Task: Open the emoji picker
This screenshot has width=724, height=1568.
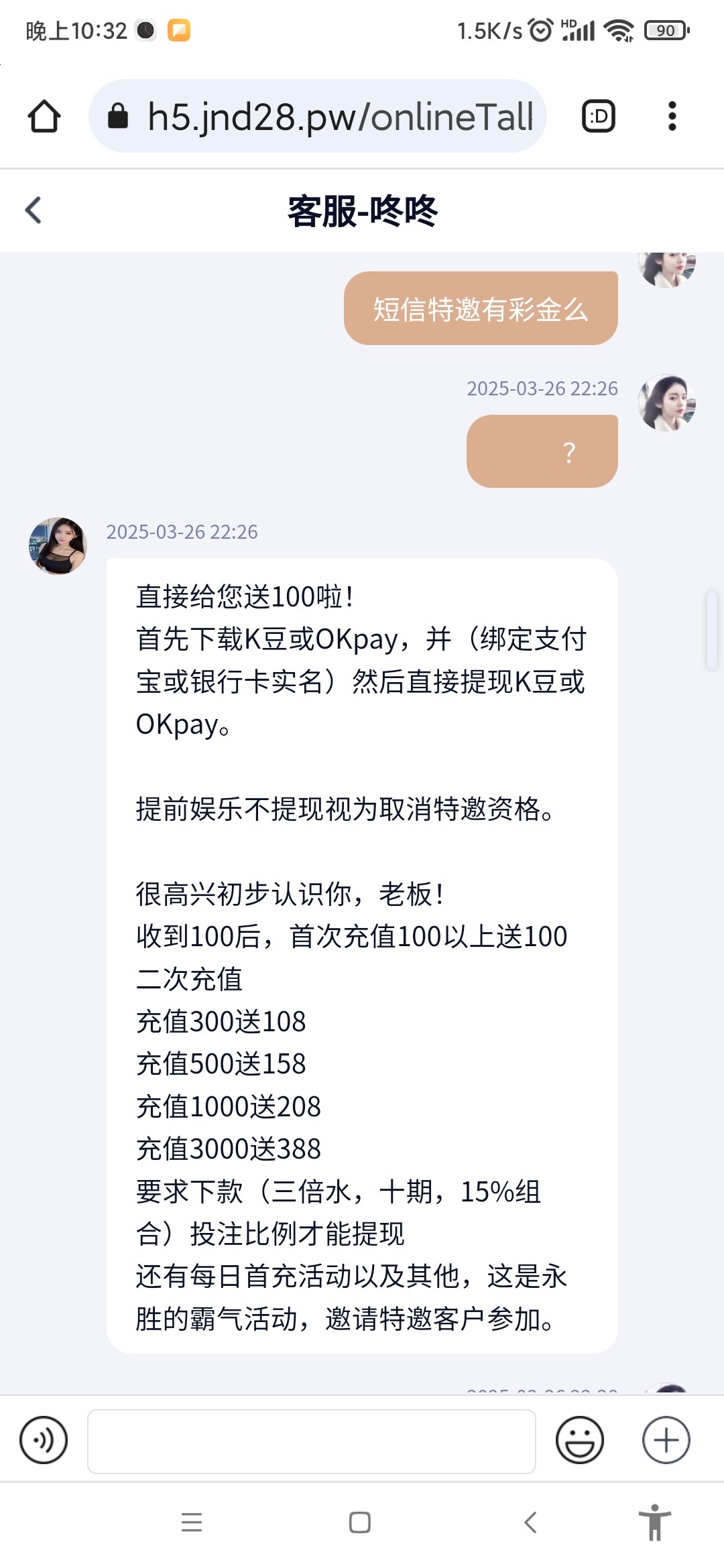Action: [579, 1440]
